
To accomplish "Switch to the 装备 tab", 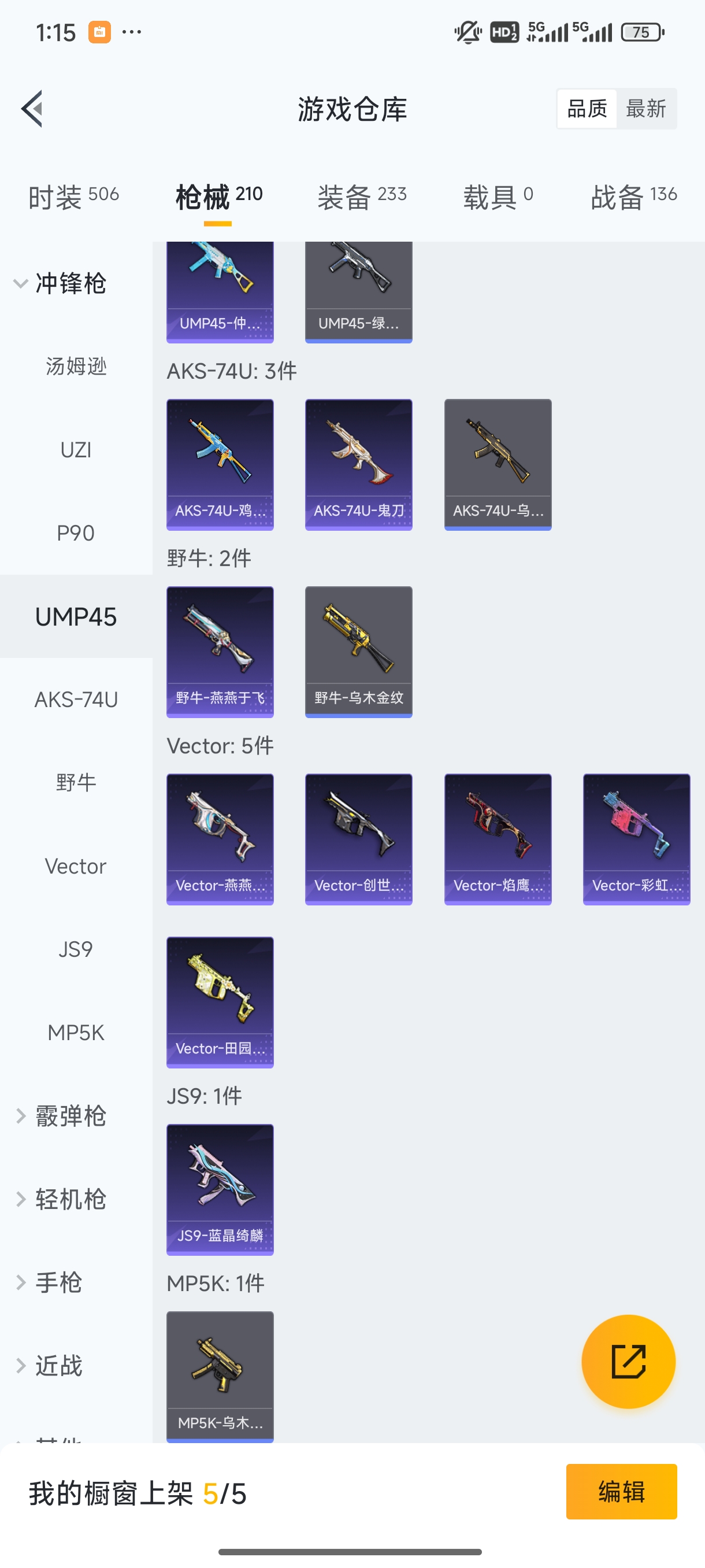I will (x=361, y=197).
